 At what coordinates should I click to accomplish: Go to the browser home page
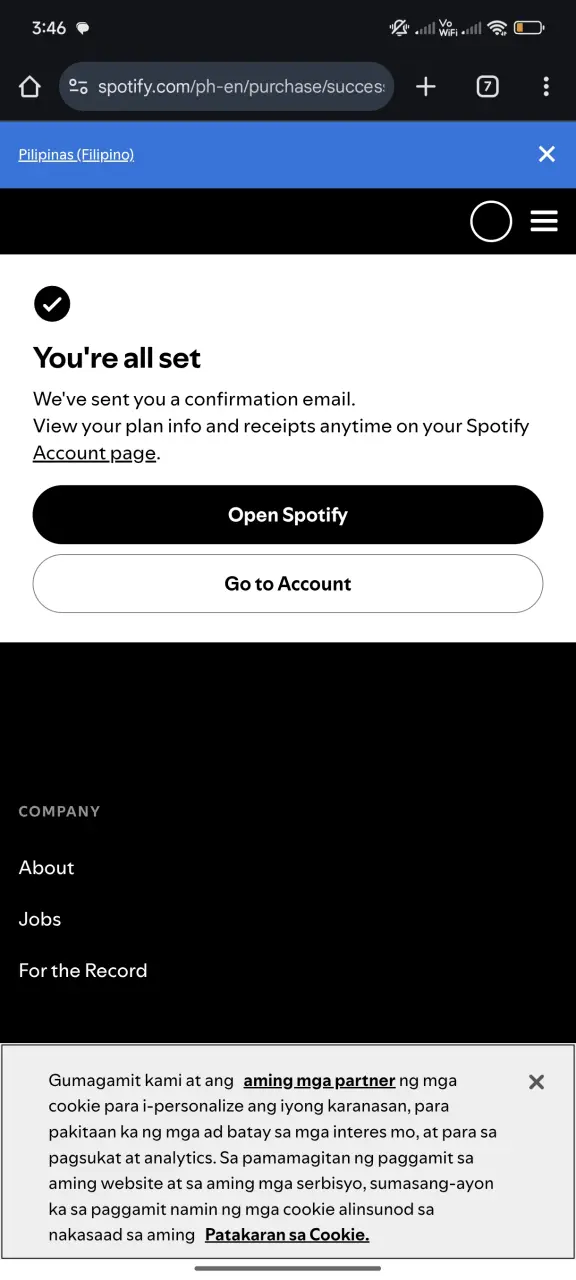click(30, 87)
